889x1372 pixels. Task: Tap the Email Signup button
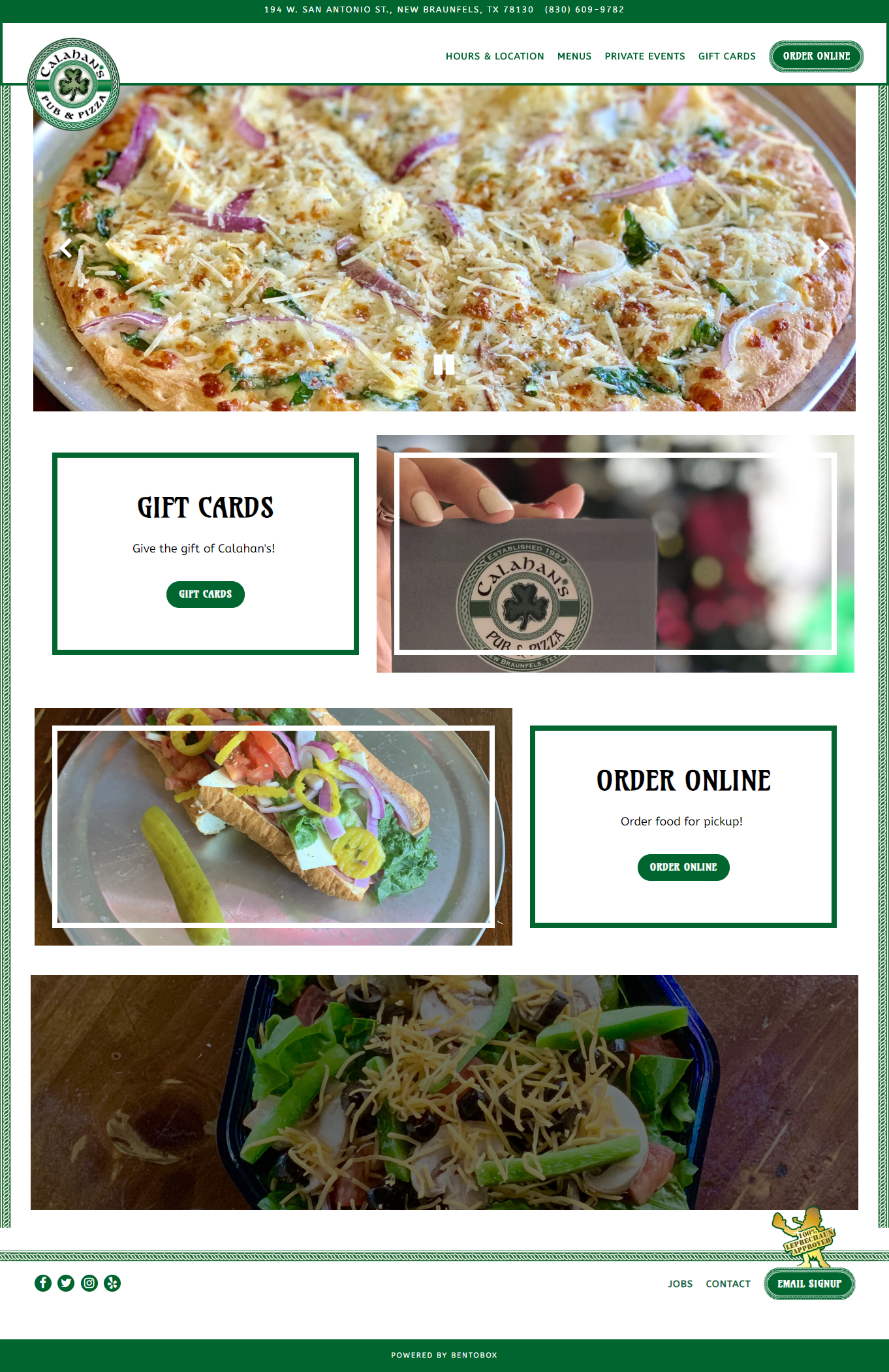(809, 1284)
